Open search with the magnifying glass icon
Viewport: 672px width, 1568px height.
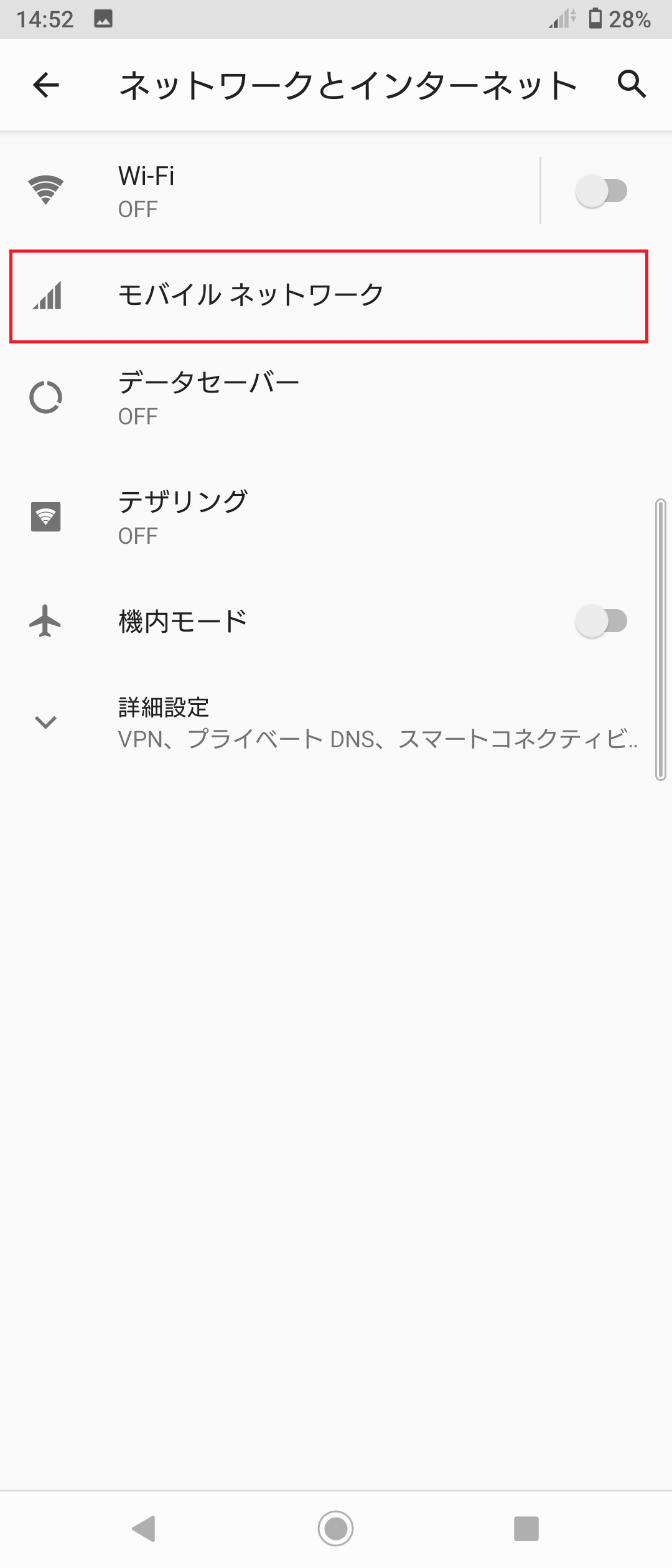point(632,85)
